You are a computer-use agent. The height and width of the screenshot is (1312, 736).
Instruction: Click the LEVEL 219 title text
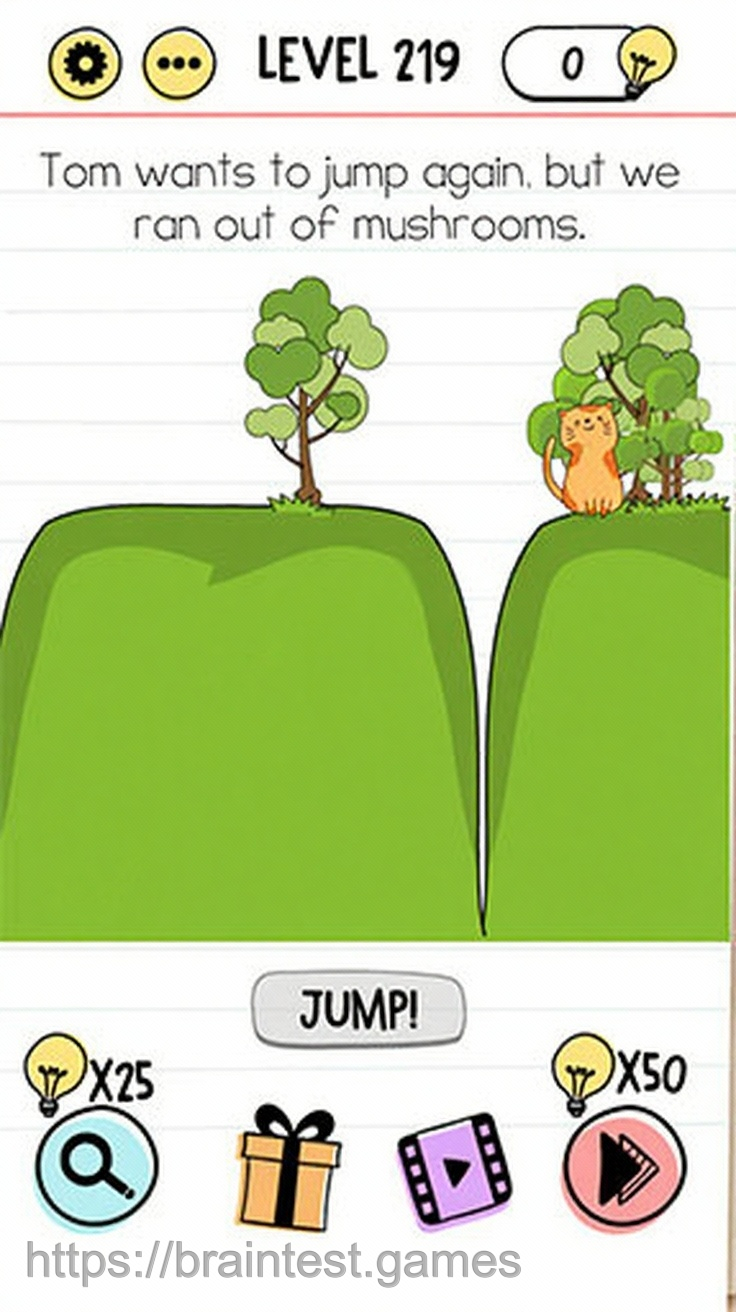pyautogui.click(x=358, y=62)
